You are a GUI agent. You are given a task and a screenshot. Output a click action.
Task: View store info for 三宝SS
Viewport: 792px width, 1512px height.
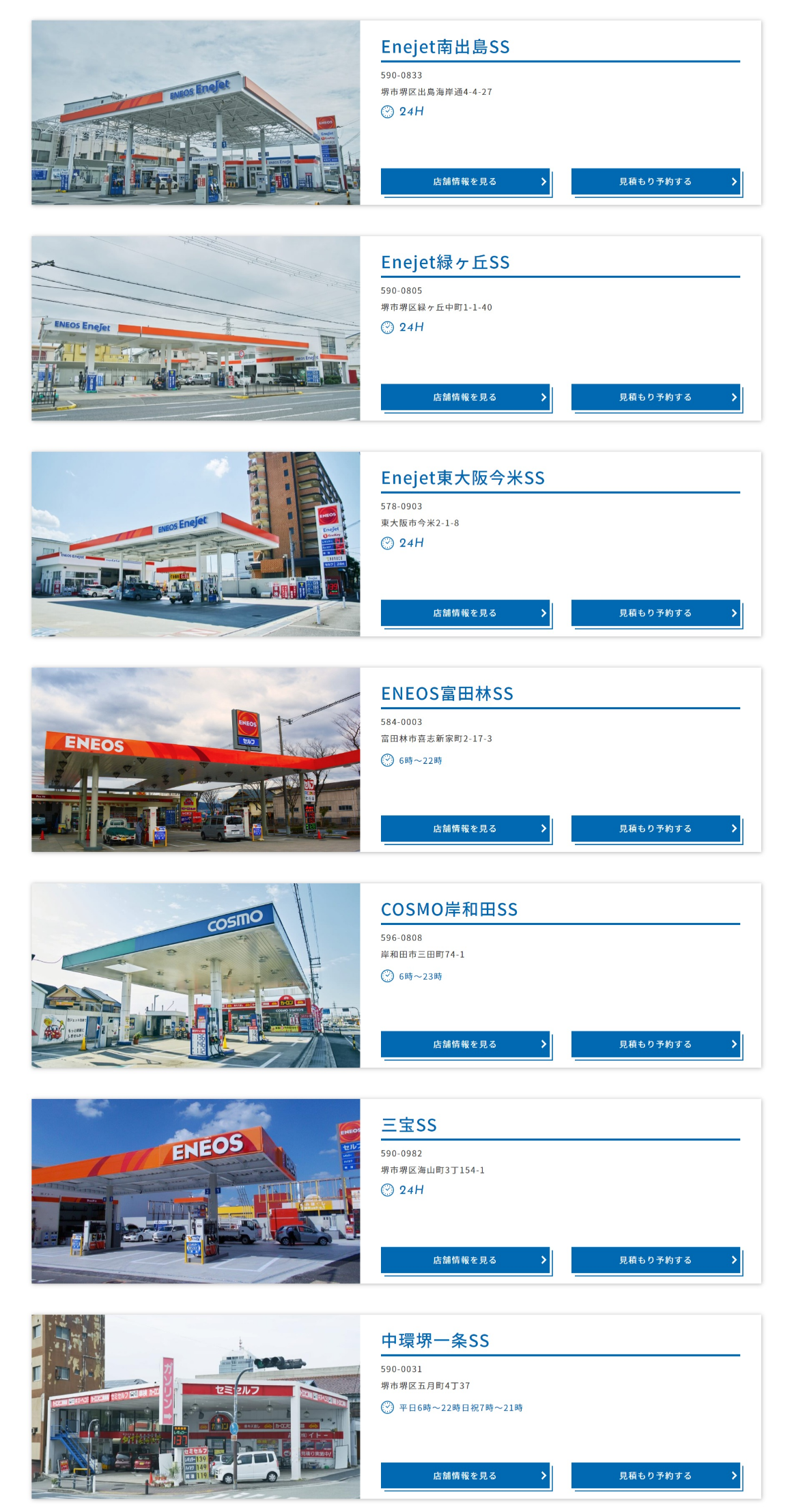tap(465, 1260)
